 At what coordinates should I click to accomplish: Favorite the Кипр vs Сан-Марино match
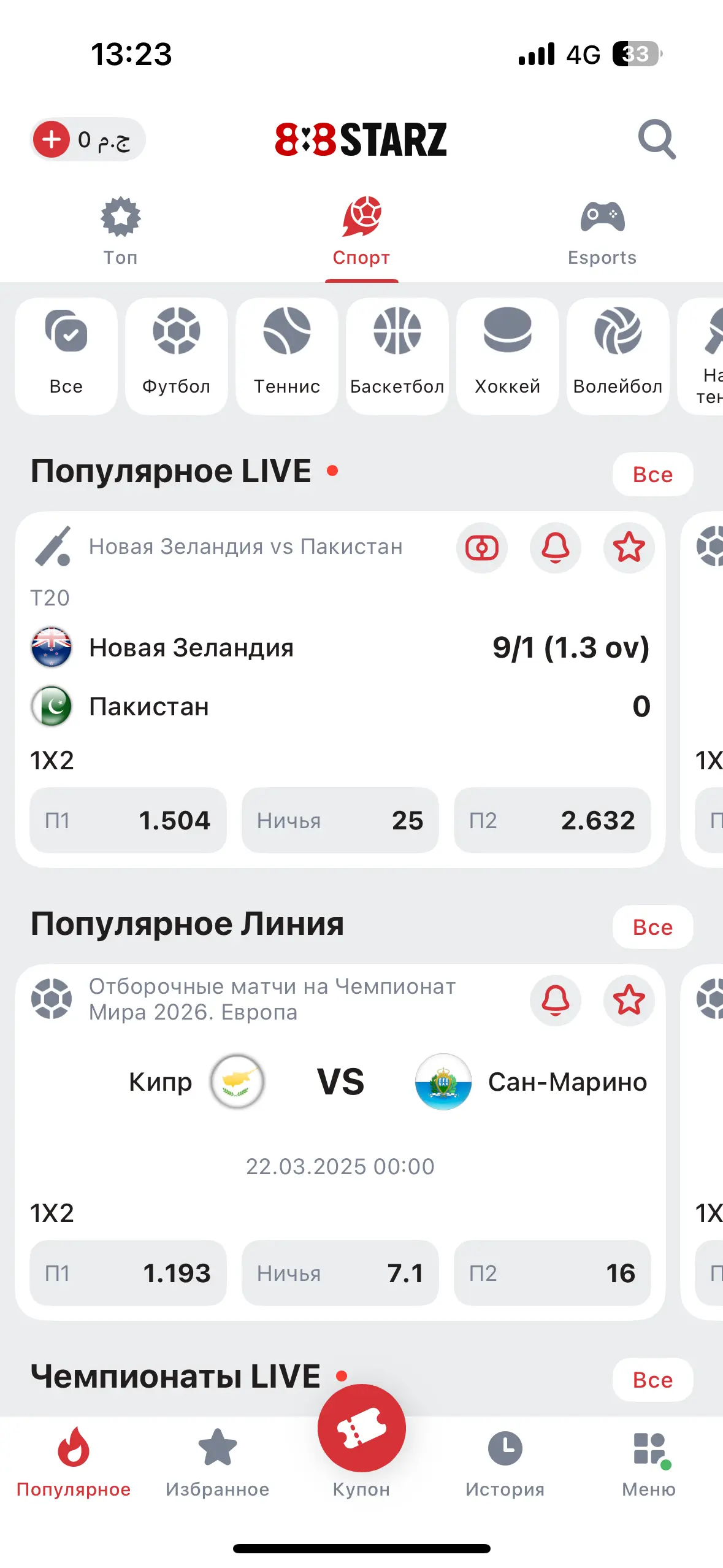[629, 1001]
